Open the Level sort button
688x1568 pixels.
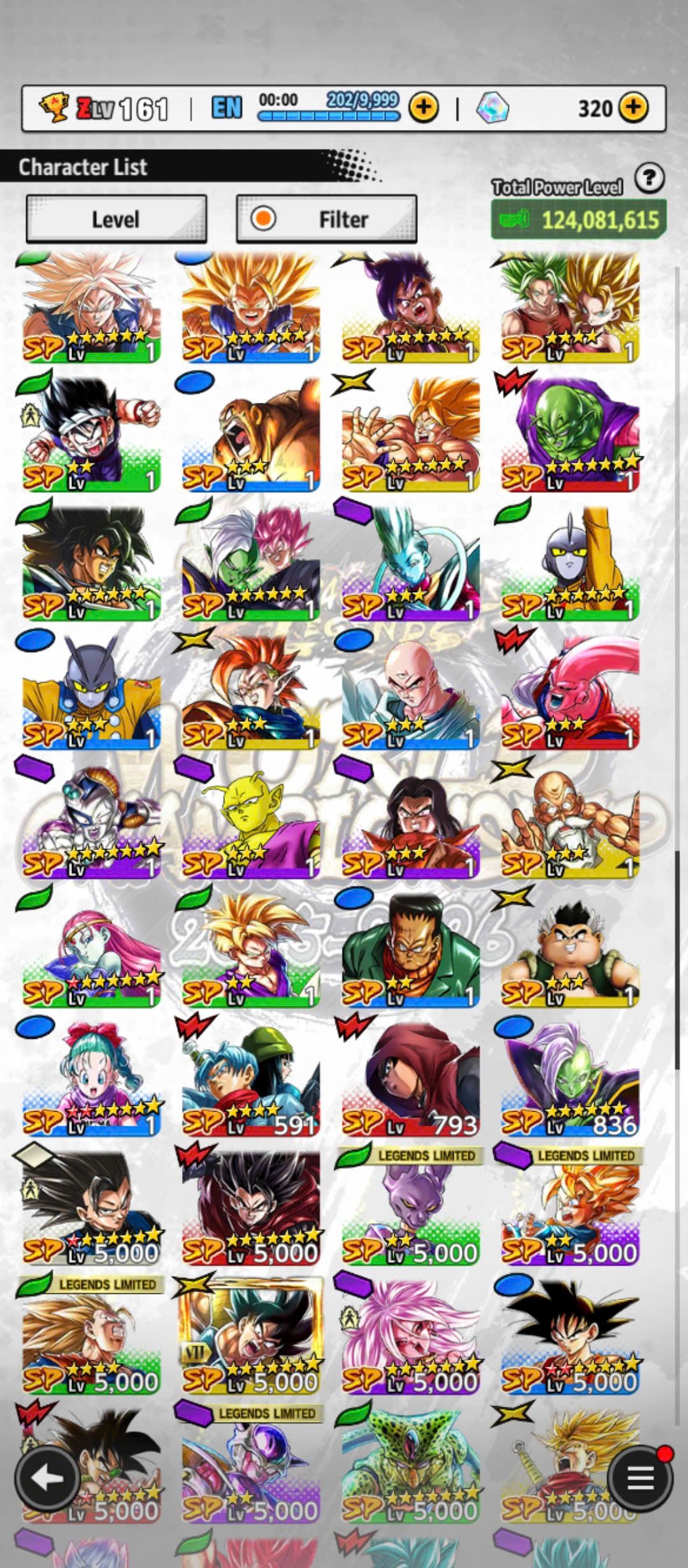click(x=116, y=219)
